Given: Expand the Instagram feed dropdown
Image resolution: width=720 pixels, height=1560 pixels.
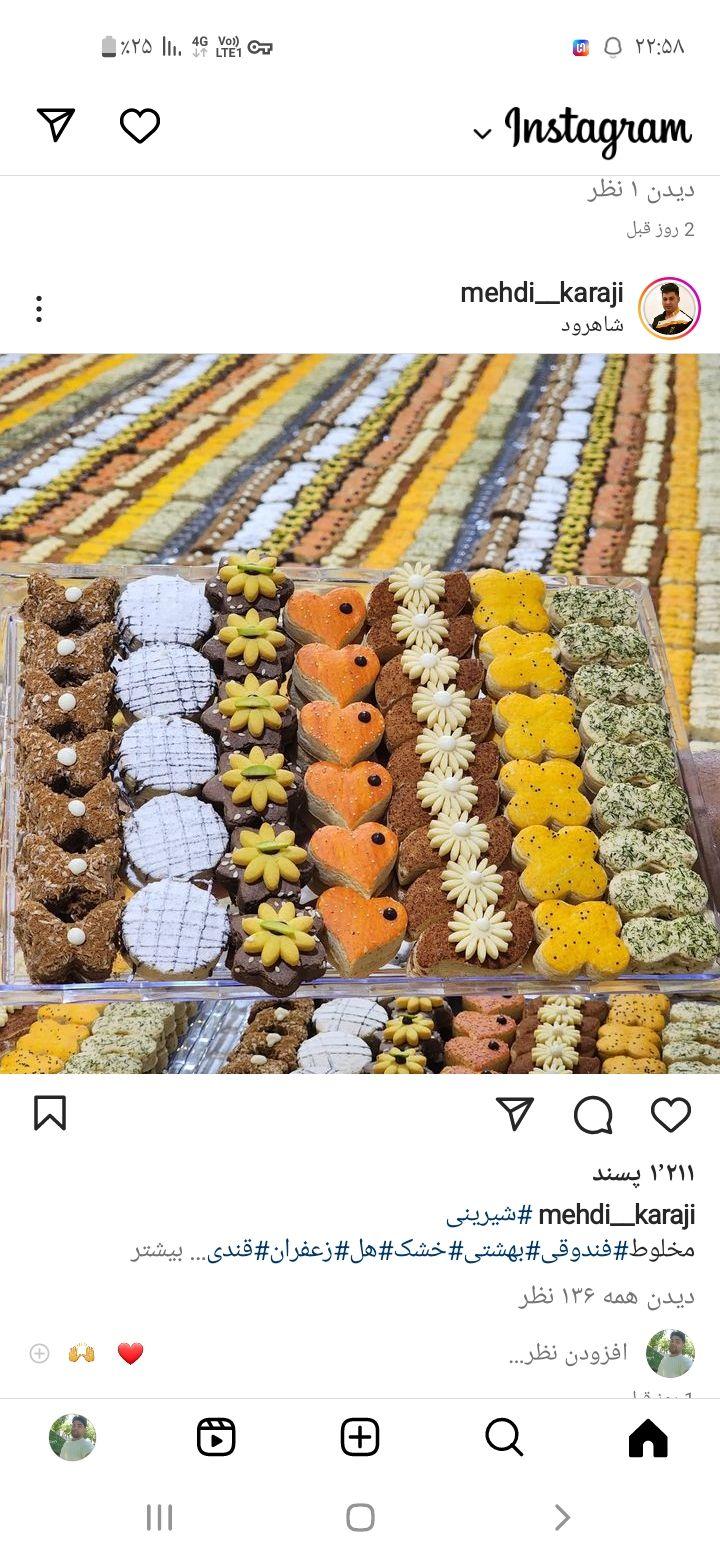Looking at the screenshot, I should click(483, 133).
